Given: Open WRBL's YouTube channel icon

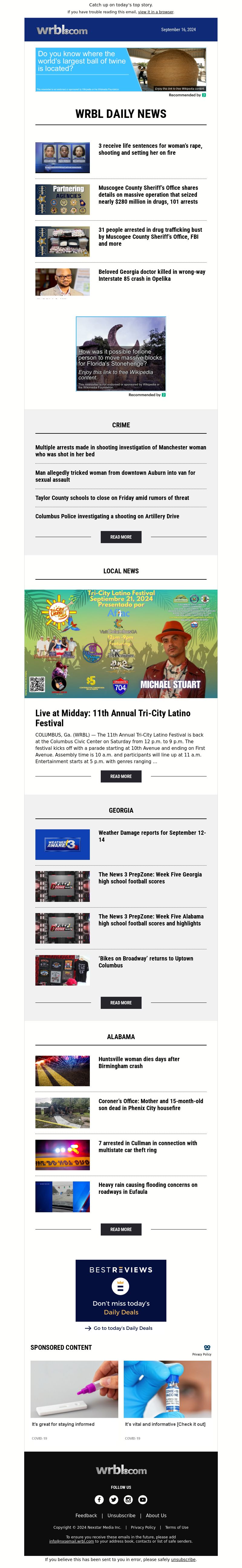Looking at the screenshot, I should point(143,1499).
